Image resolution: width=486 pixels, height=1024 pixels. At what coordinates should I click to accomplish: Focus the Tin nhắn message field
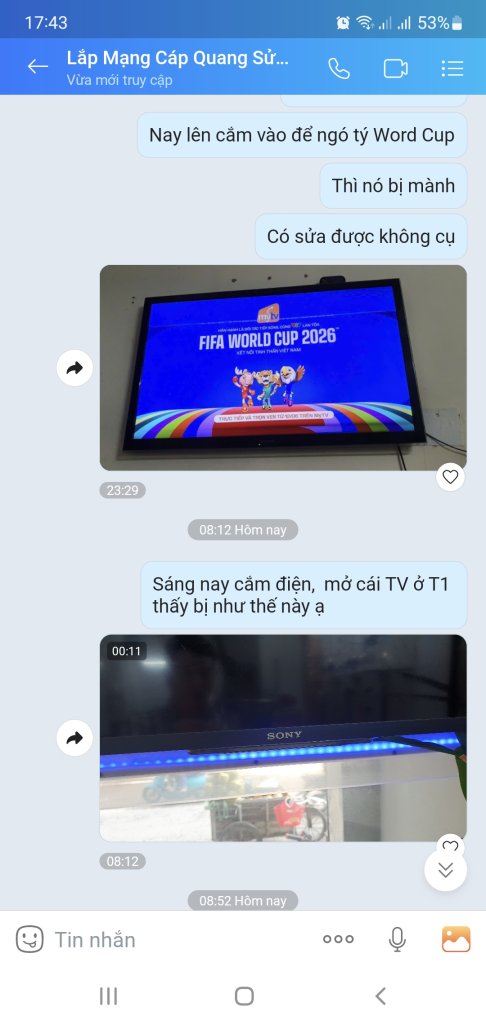pyautogui.click(x=176, y=939)
